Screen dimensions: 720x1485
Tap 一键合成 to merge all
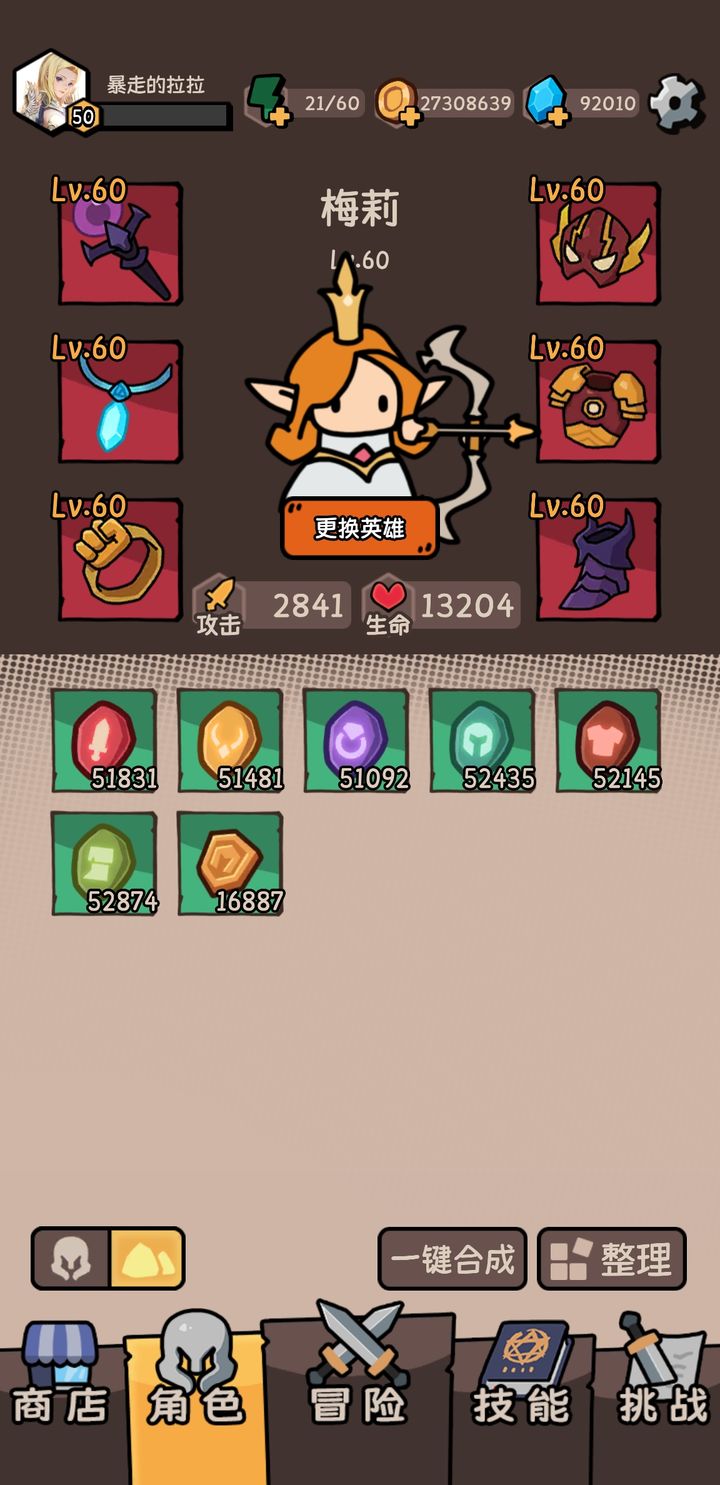click(x=452, y=1259)
